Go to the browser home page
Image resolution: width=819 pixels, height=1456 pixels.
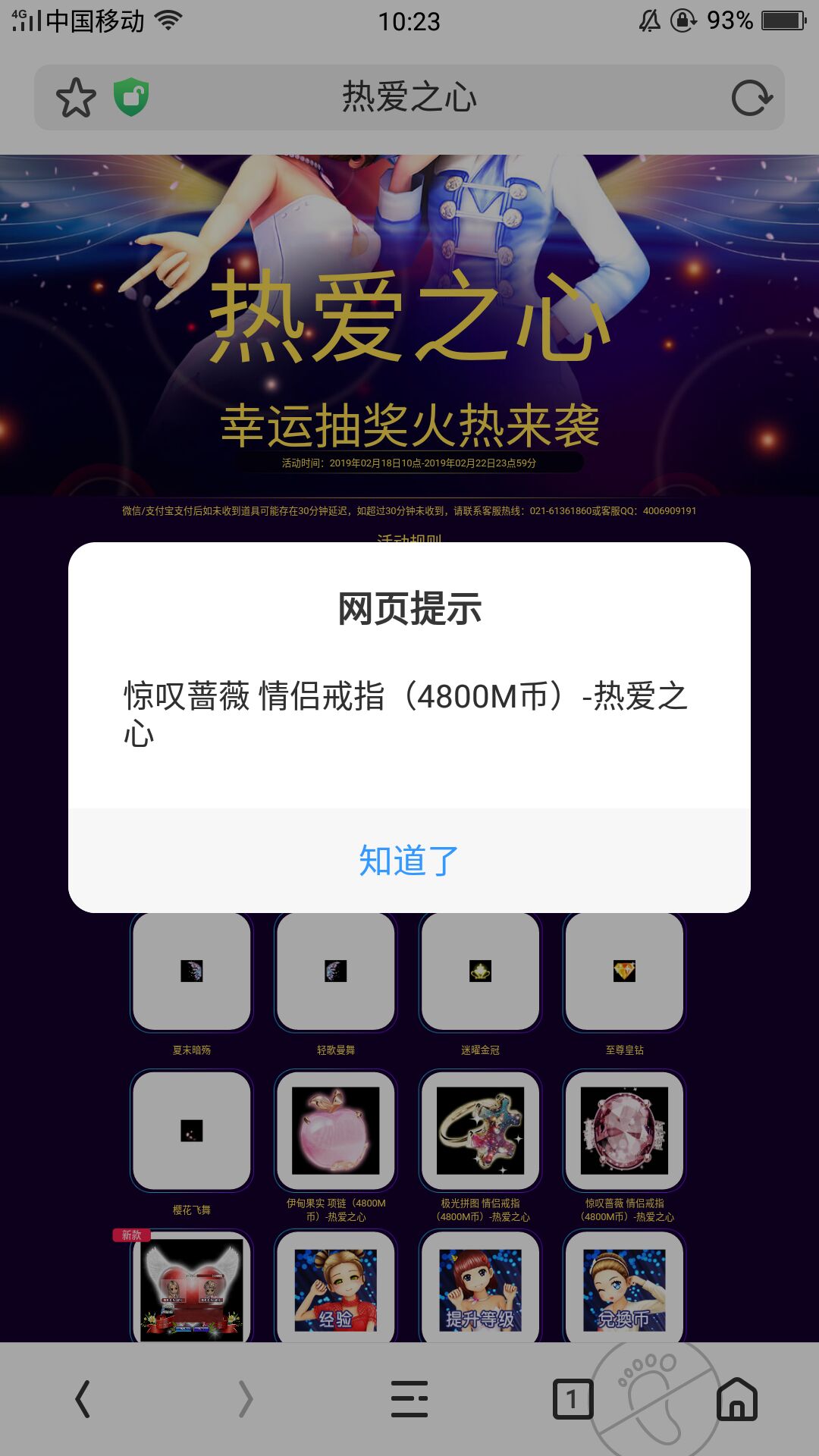pos(737,1399)
